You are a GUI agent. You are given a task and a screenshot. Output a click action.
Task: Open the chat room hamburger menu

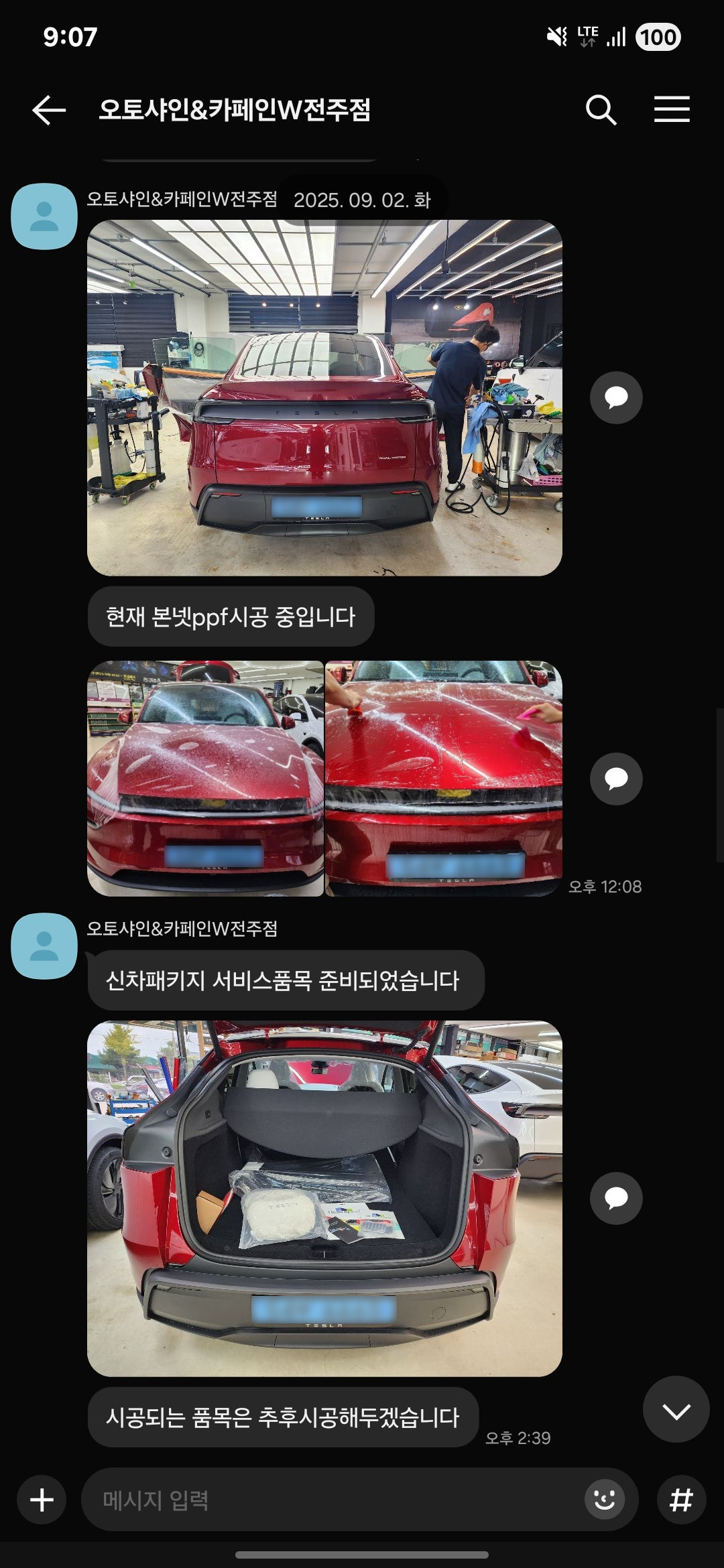click(x=672, y=110)
